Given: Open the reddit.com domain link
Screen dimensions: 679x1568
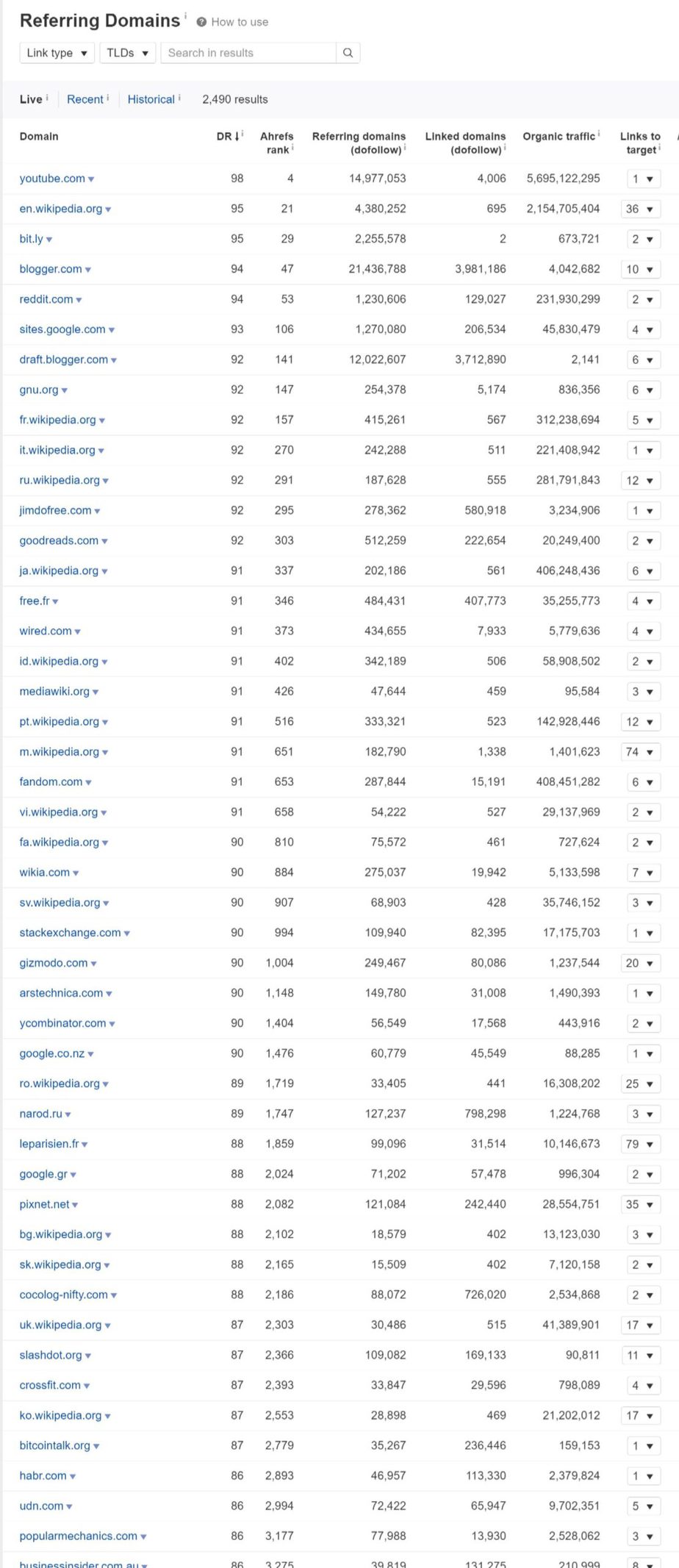Looking at the screenshot, I should 46,299.
